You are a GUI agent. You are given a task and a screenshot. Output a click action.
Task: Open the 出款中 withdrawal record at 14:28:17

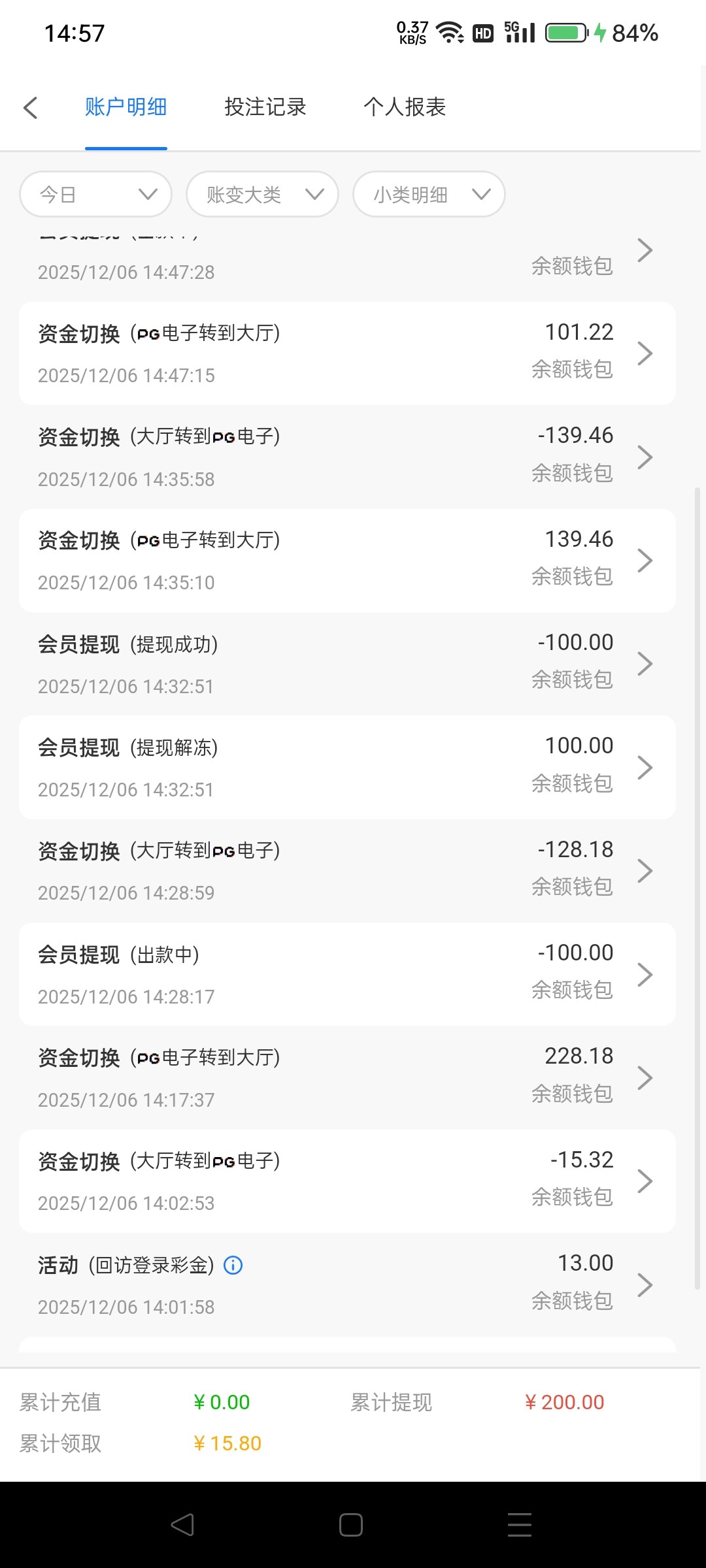(347, 974)
